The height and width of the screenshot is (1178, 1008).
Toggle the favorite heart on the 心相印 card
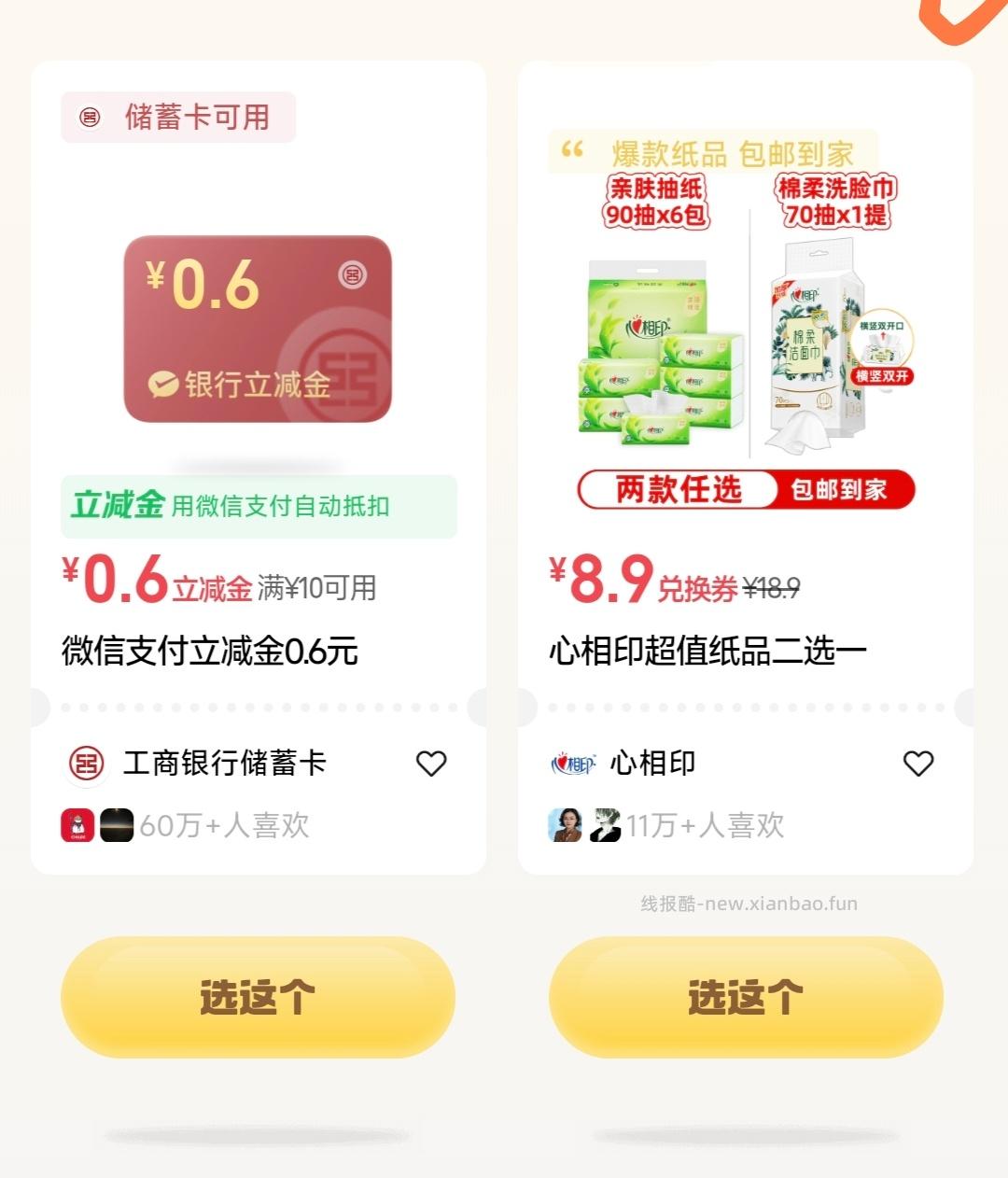tap(917, 764)
